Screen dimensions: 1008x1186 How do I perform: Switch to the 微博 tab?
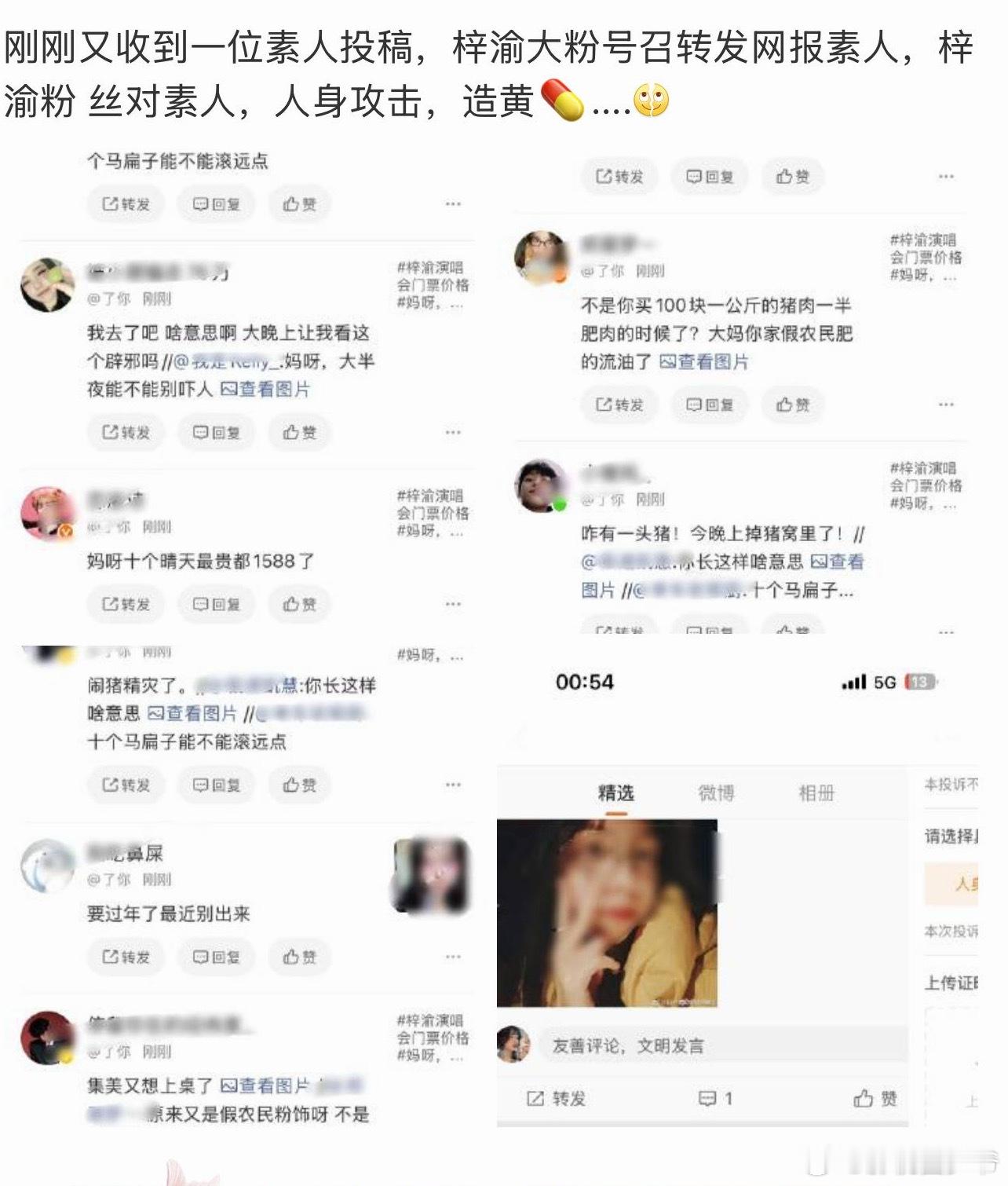716,794
